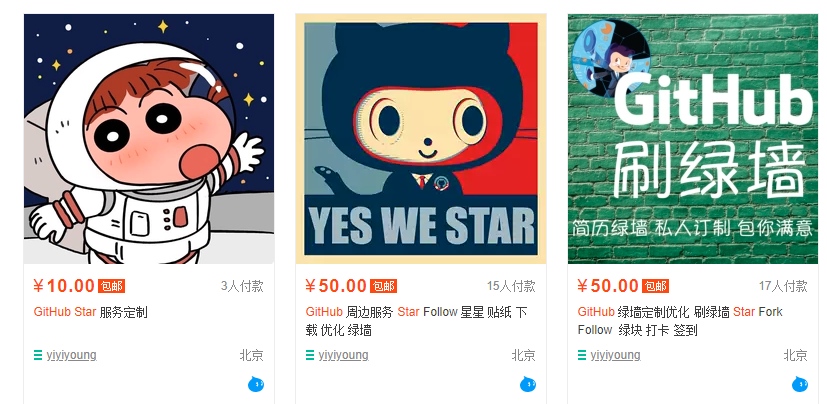Image resolution: width=827 pixels, height=404 pixels.
Task: Visit seller yiyiyoung under GitHub 周边服务 listing
Action: (343, 355)
